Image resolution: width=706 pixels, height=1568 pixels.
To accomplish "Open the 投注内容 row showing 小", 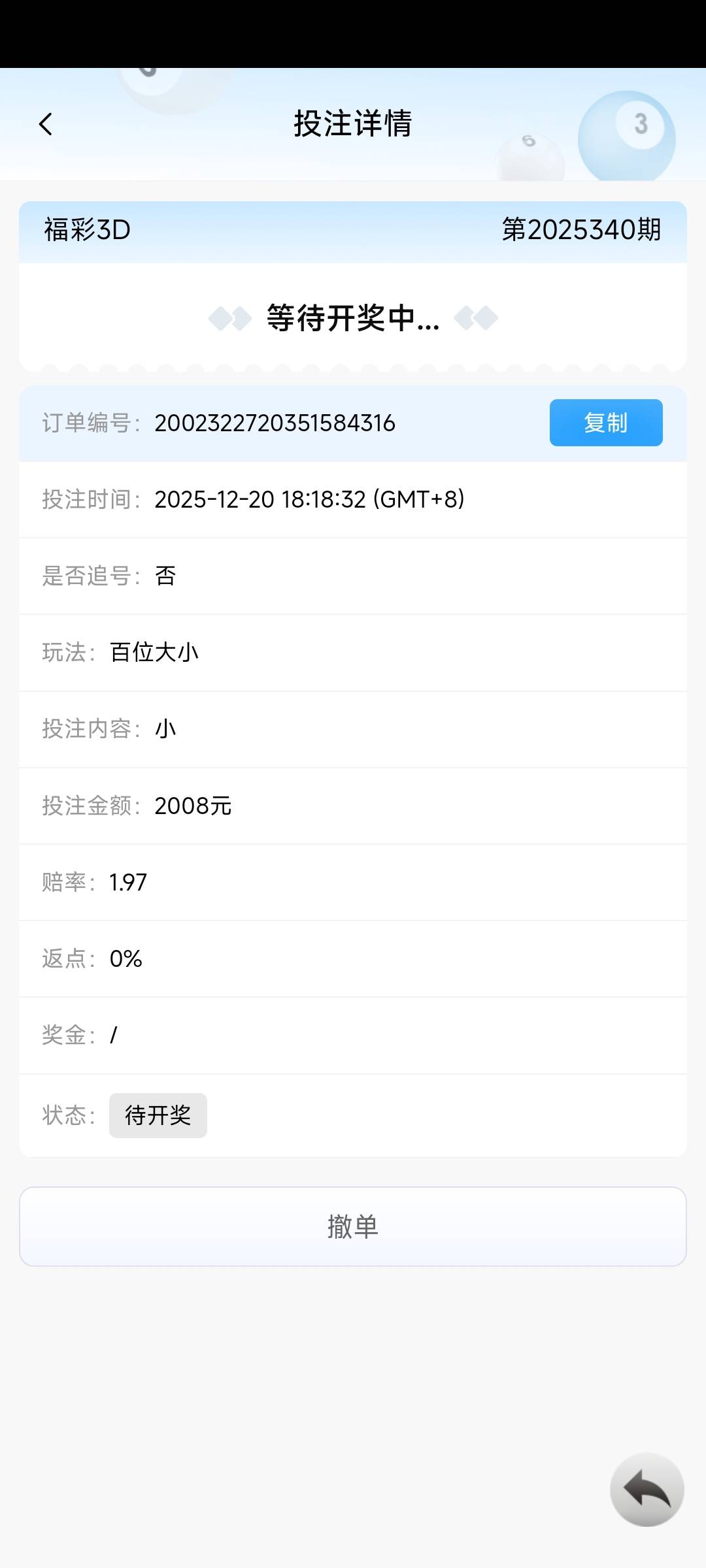I will tap(353, 728).
